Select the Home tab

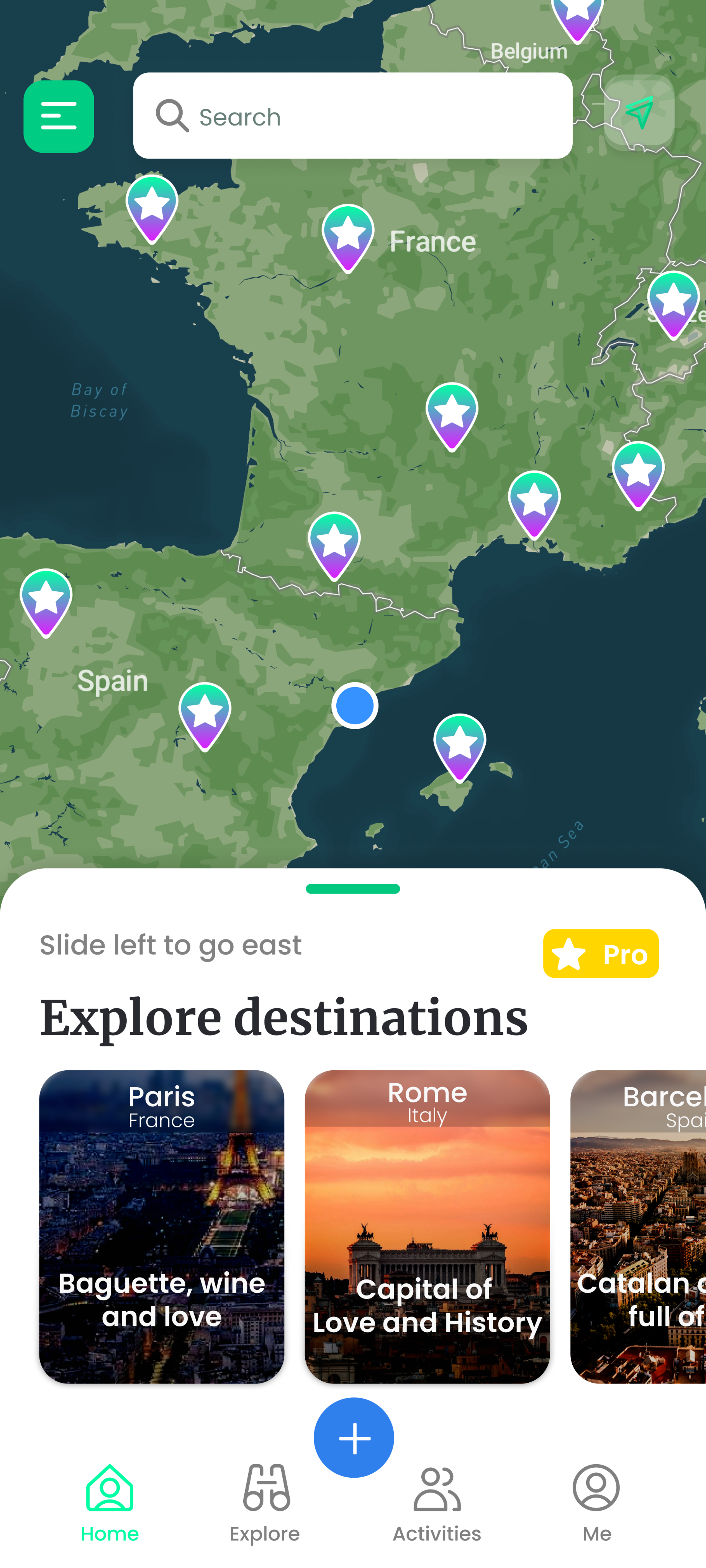(110, 1503)
